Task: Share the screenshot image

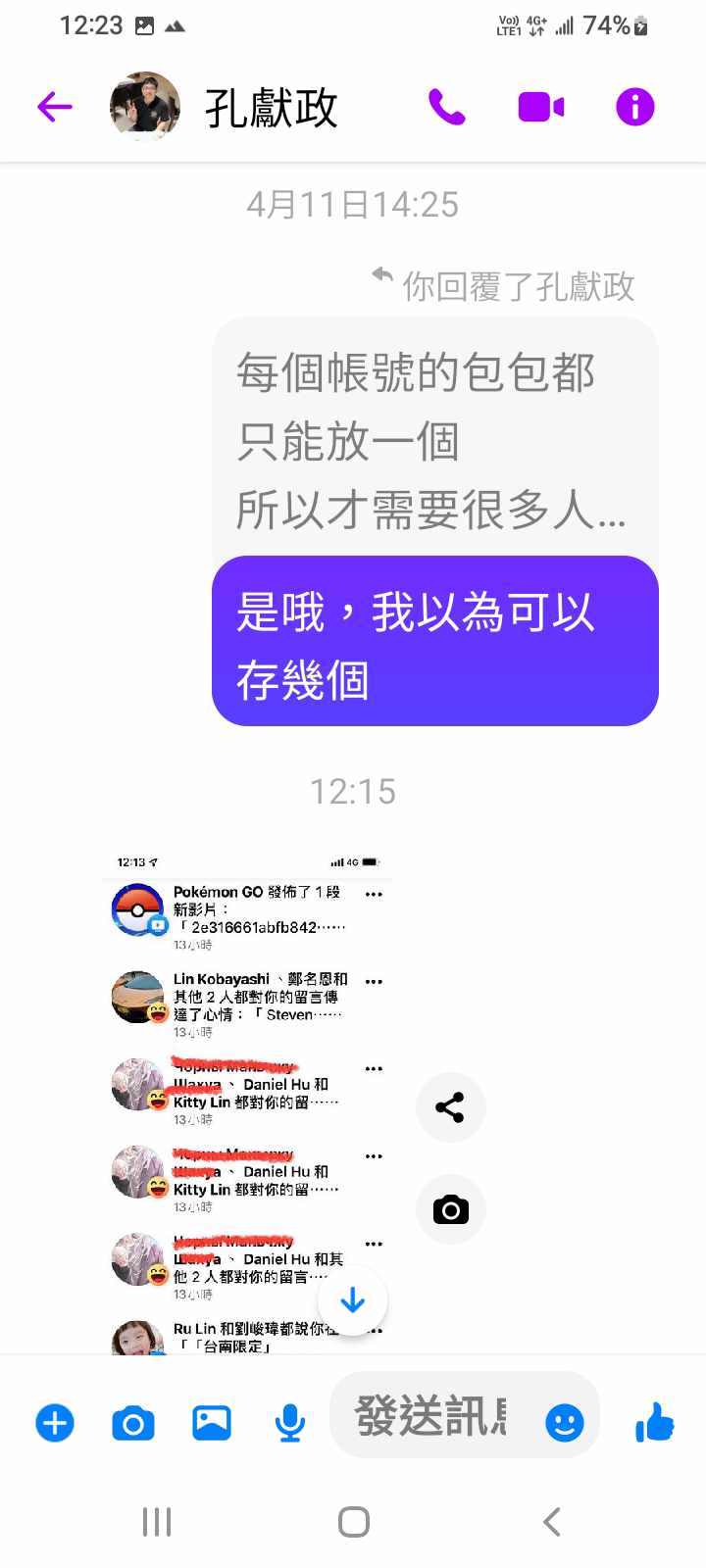Action: 450,1107
